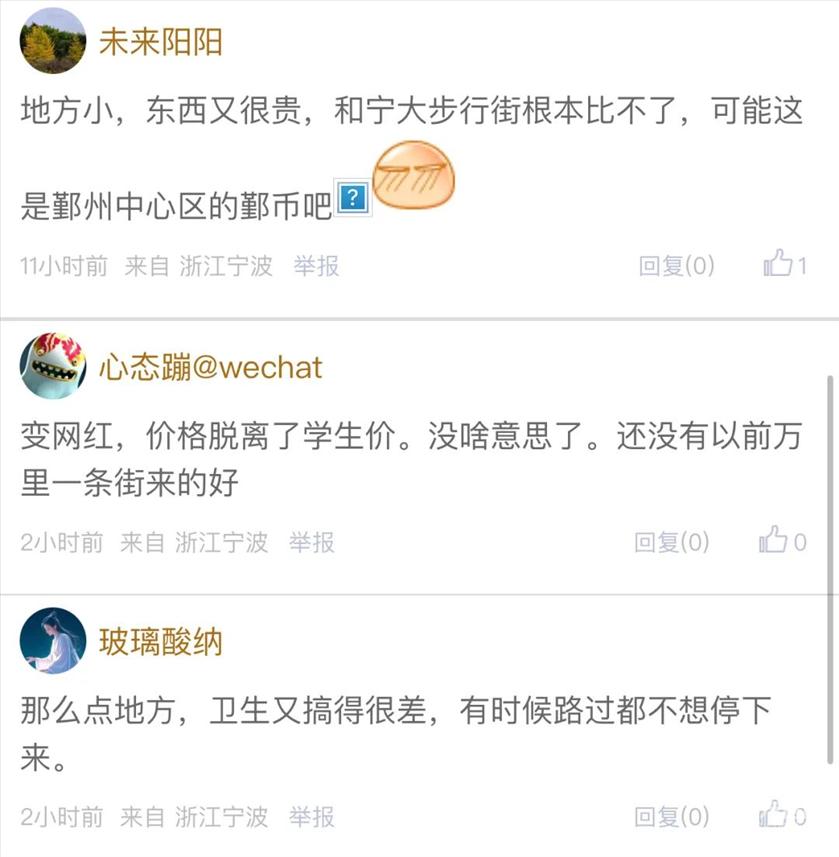Open 心态蹦@wechat's avatar

click(52, 367)
